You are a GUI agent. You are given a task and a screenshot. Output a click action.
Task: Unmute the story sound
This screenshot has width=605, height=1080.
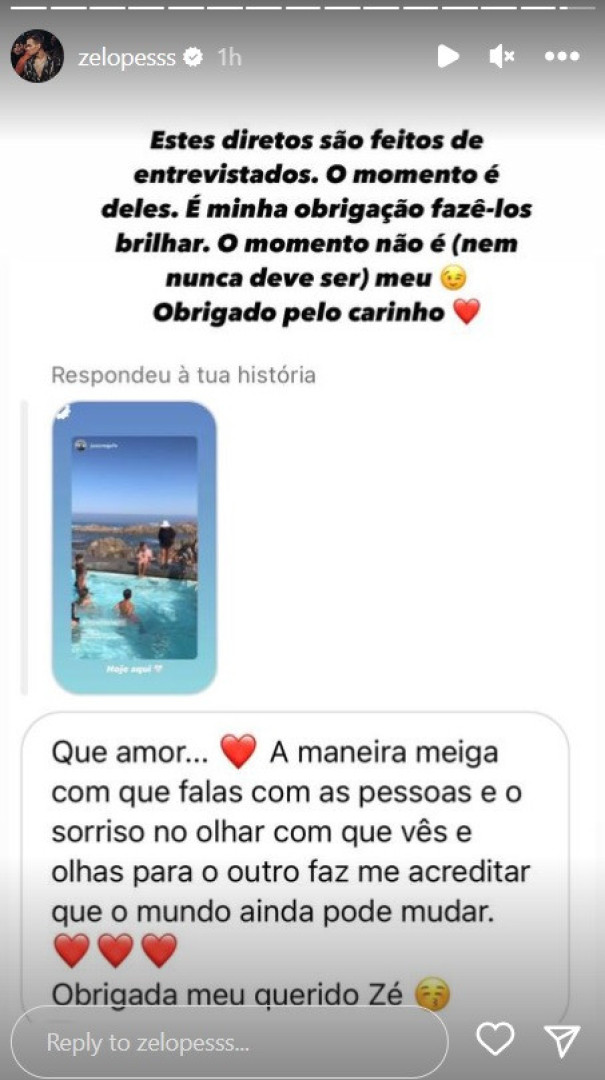[501, 57]
